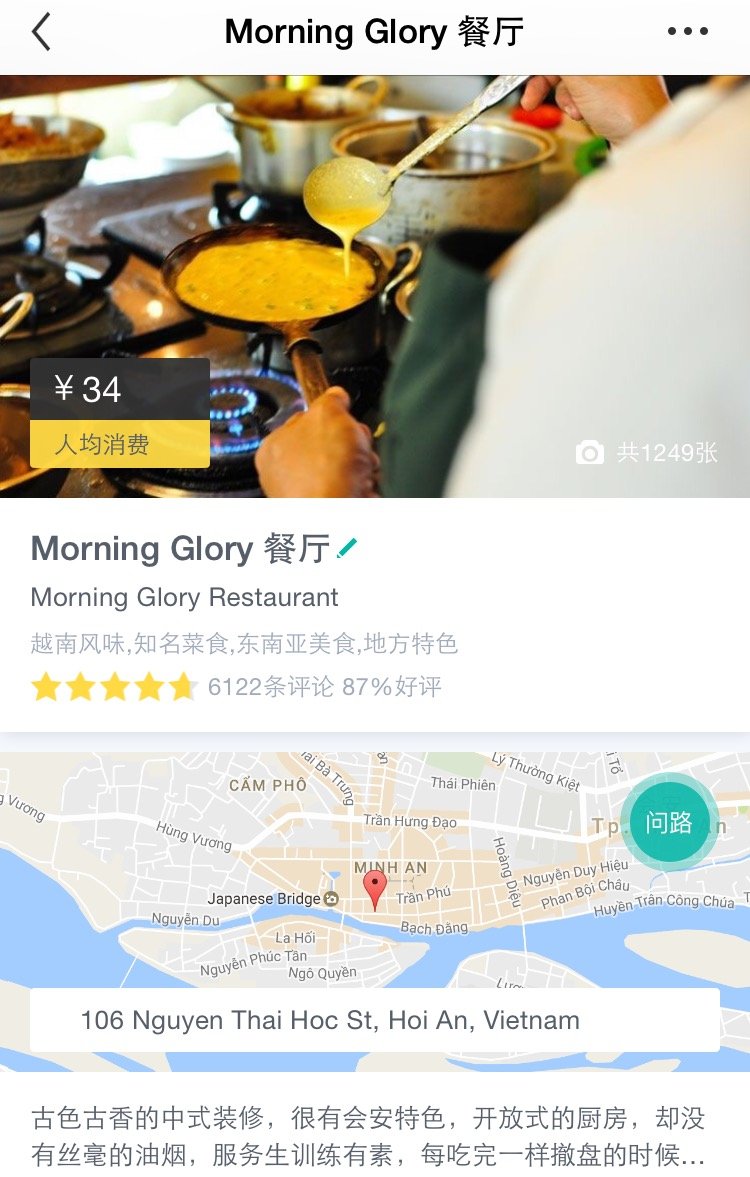Expand the truncated restaurant description
This screenshot has width=750, height=1177.
point(369,1137)
